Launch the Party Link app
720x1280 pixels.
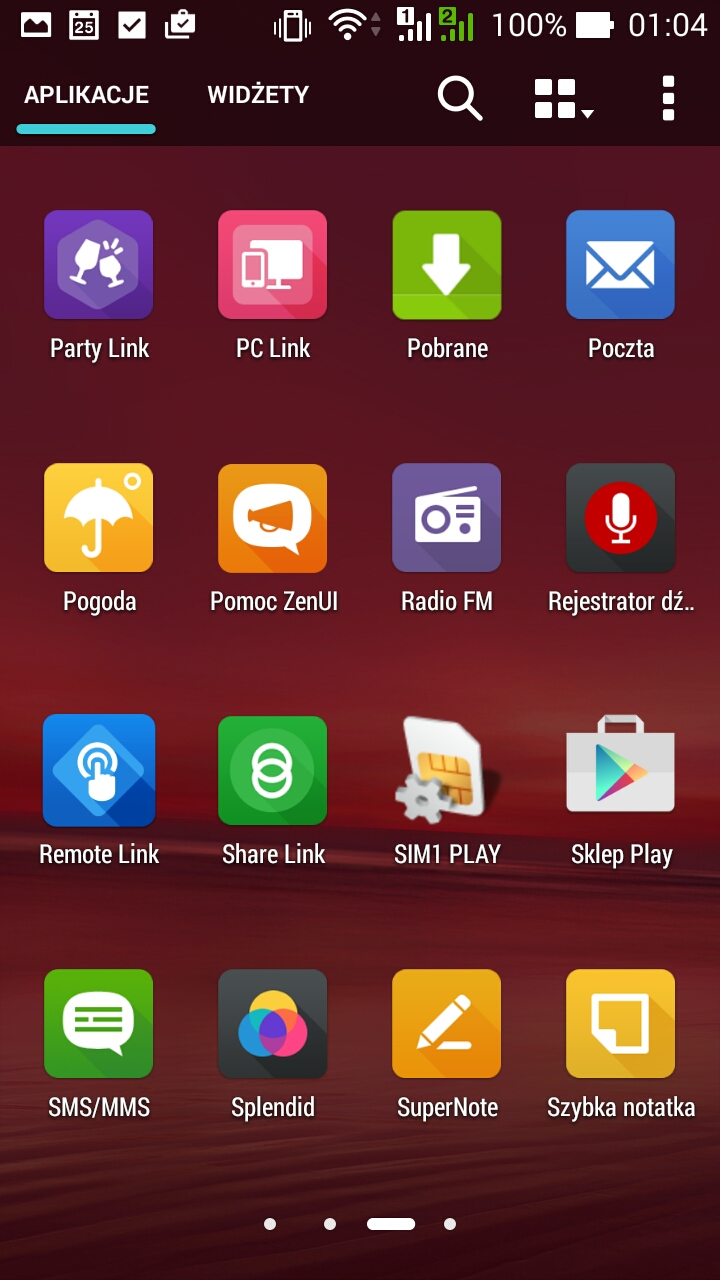(99, 265)
